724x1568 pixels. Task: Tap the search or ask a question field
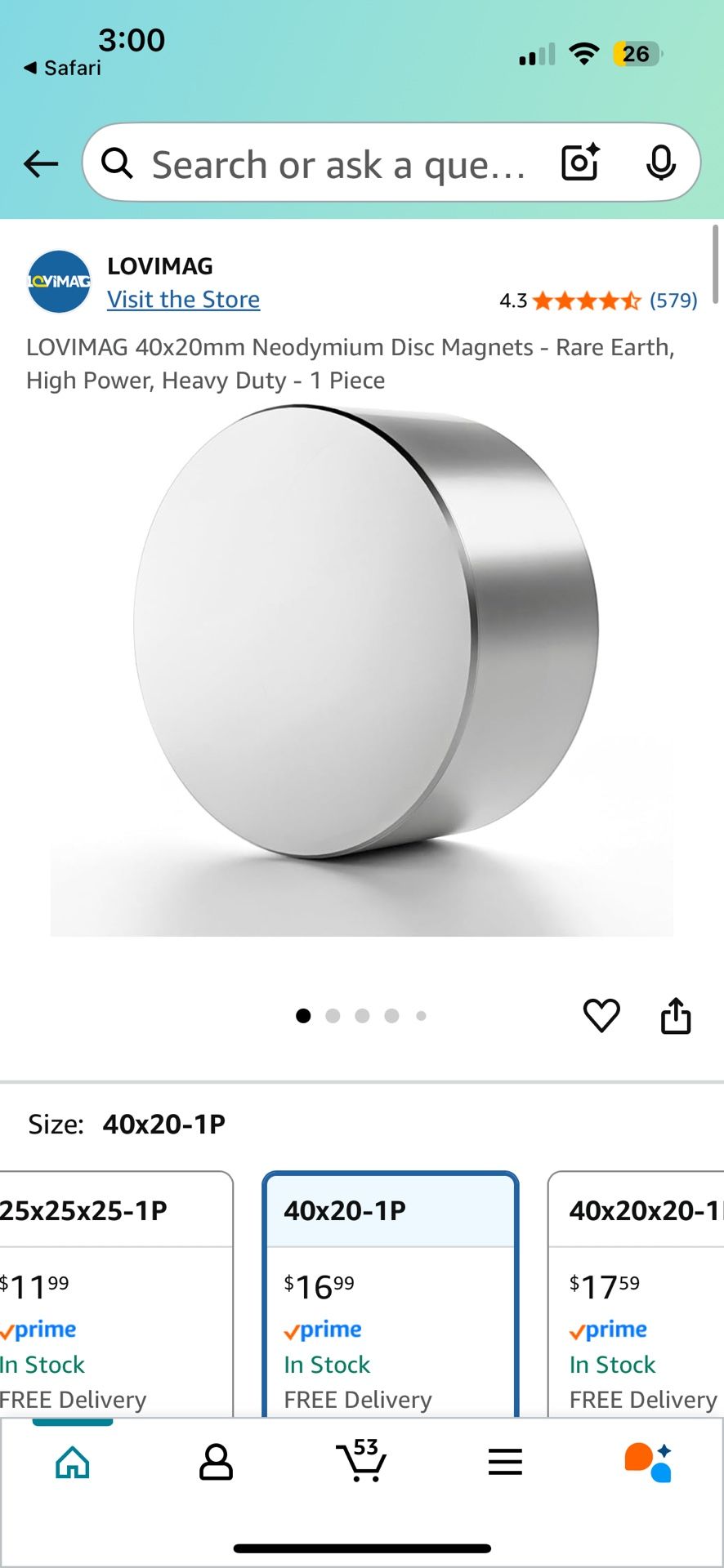(335, 165)
